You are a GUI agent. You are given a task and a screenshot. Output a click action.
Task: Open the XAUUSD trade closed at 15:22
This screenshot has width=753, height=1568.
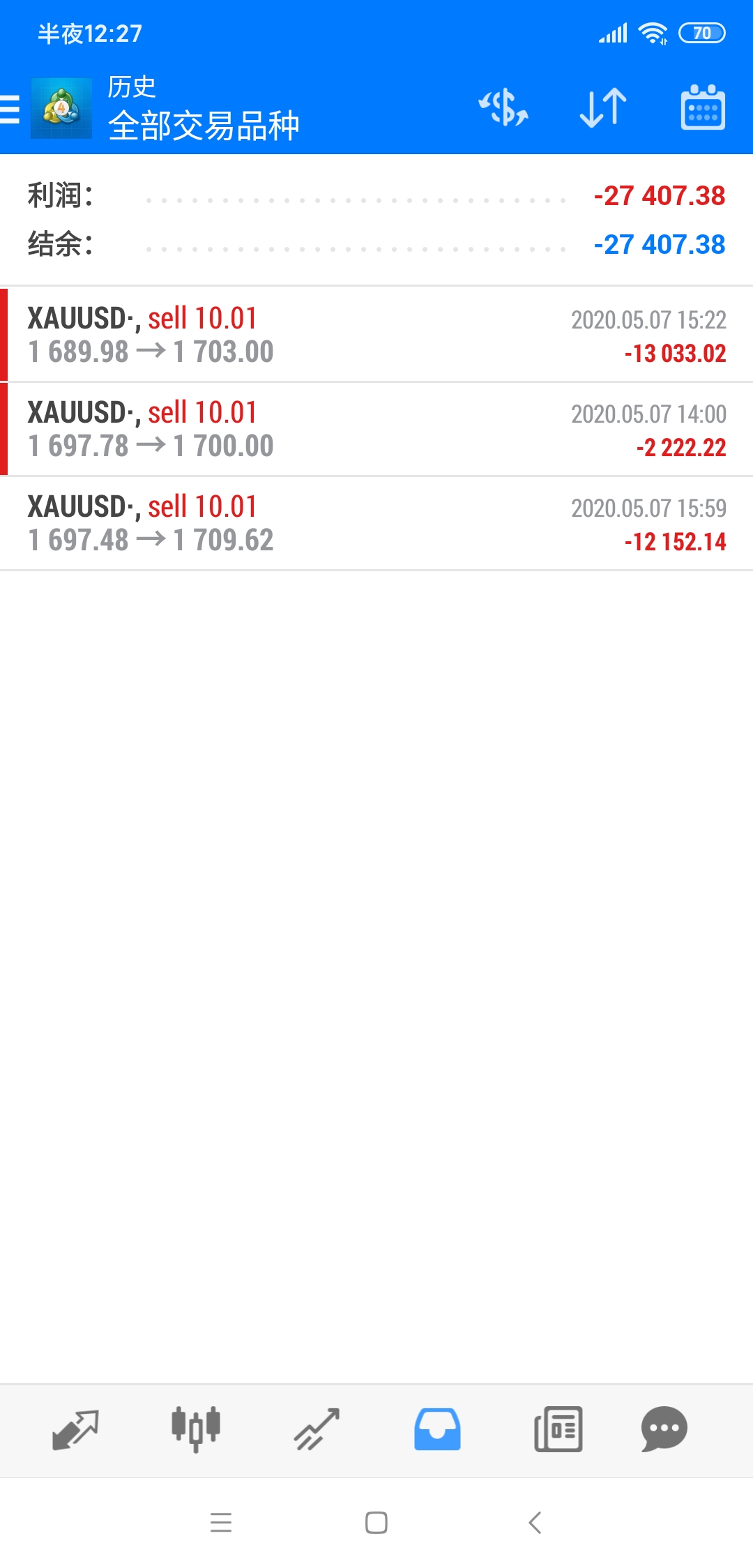(376, 335)
